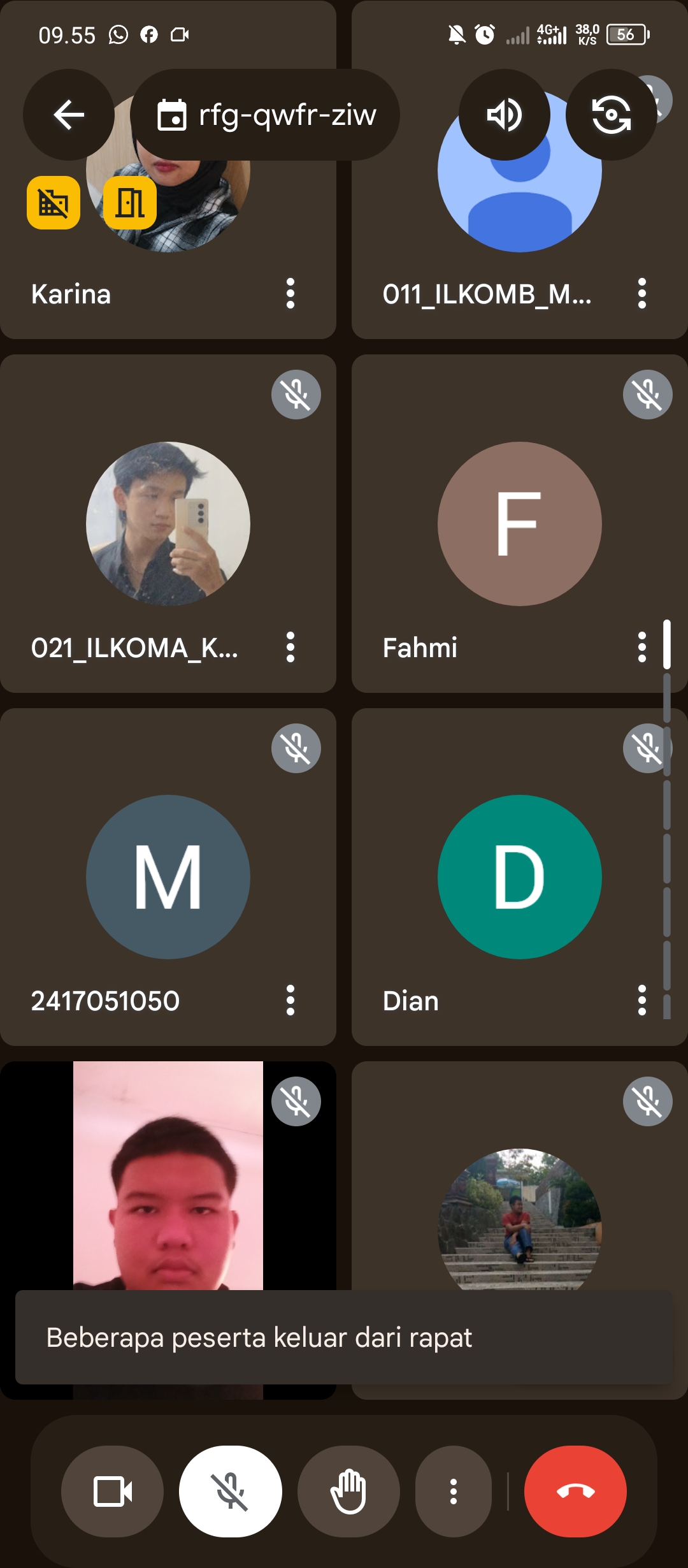Select Dian's participant tile
The image size is (688, 1568).
pyautogui.click(x=519, y=877)
